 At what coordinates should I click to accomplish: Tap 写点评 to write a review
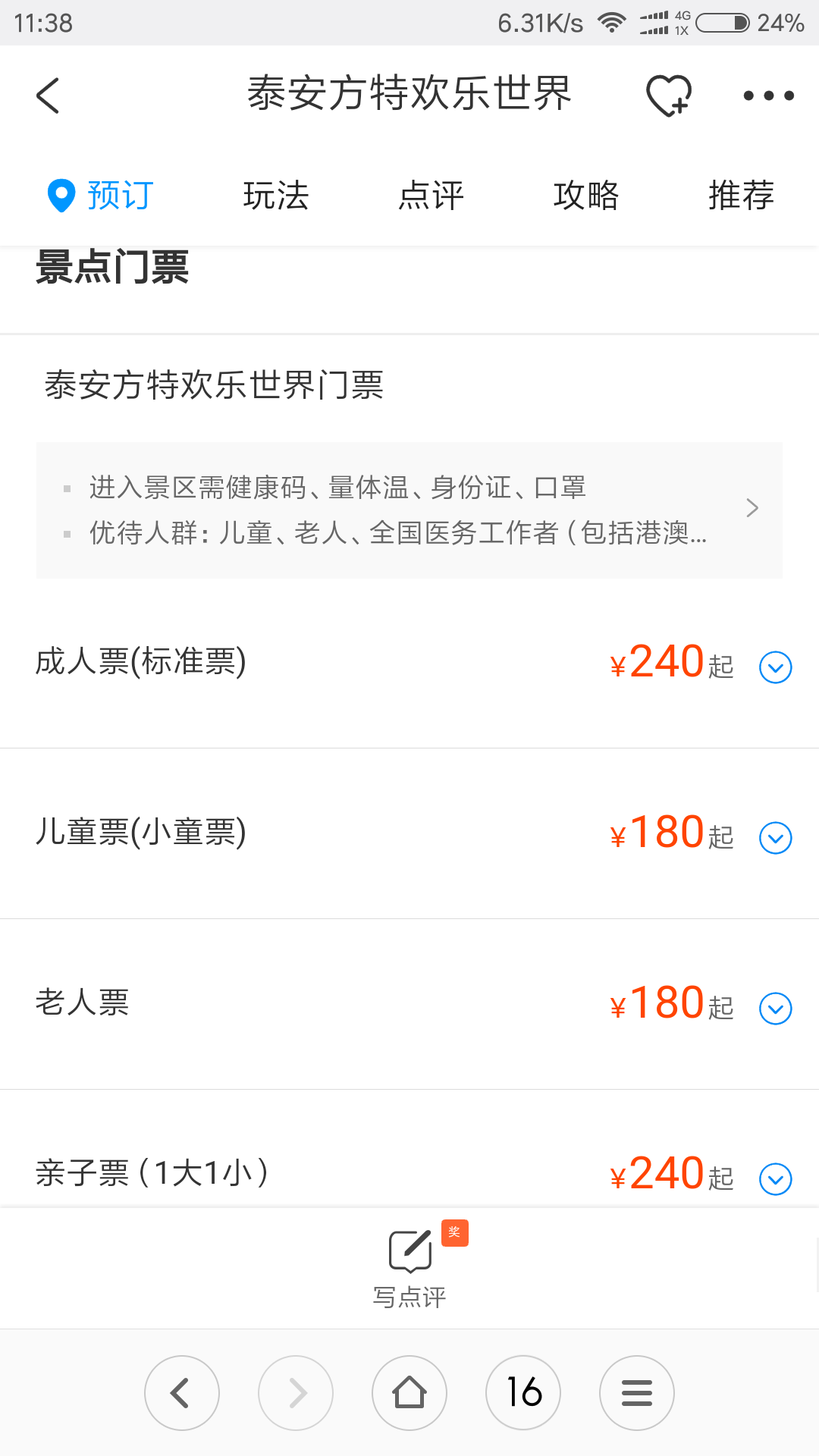[409, 1268]
